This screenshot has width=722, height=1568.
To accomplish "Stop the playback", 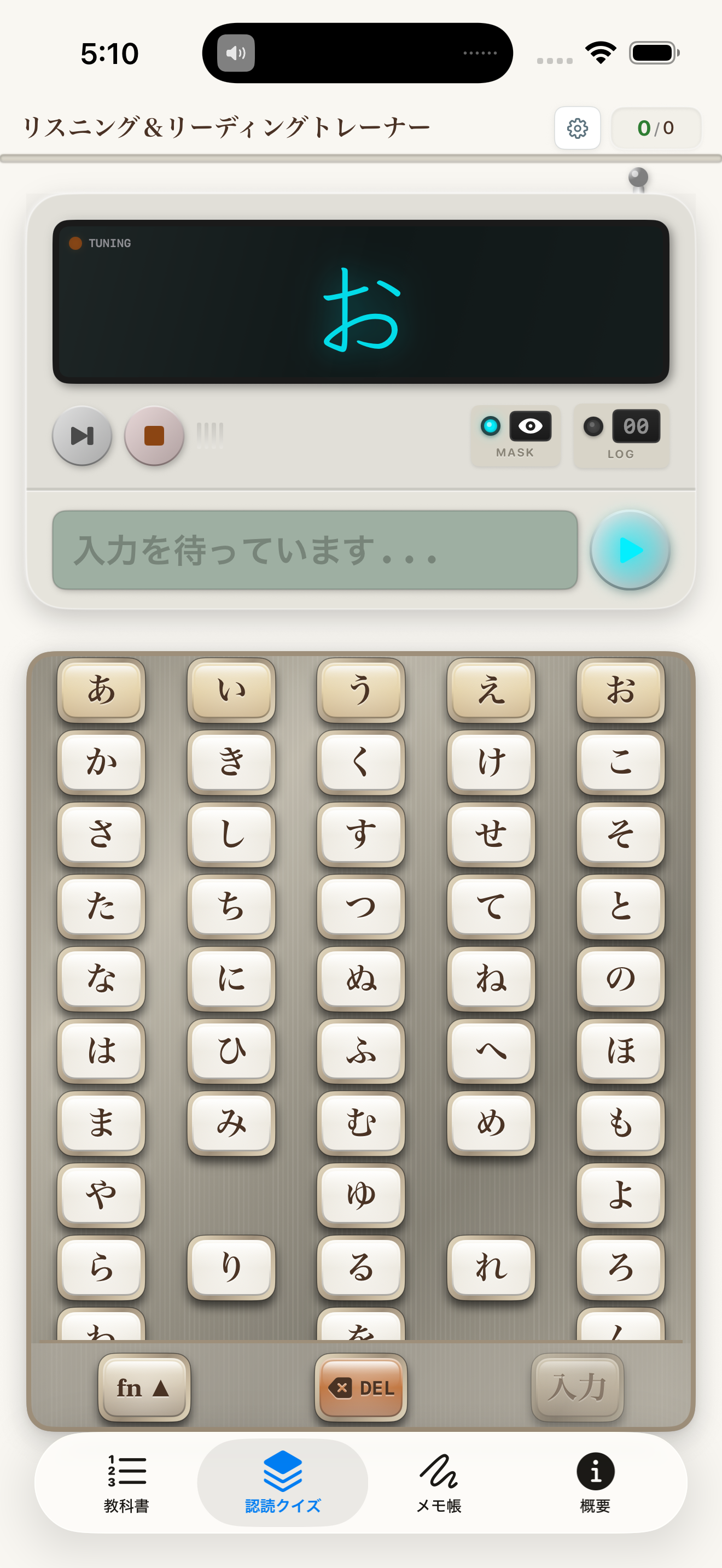I will pyautogui.click(x=154, y=436).
